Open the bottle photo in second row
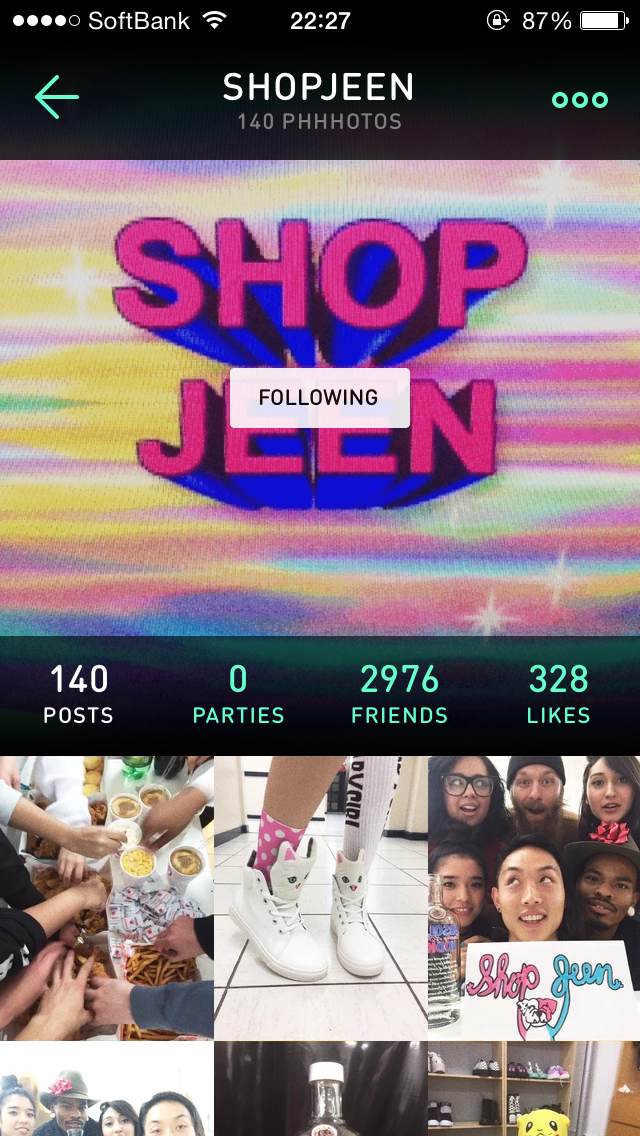The image size is (640, 1136). 320,1089
